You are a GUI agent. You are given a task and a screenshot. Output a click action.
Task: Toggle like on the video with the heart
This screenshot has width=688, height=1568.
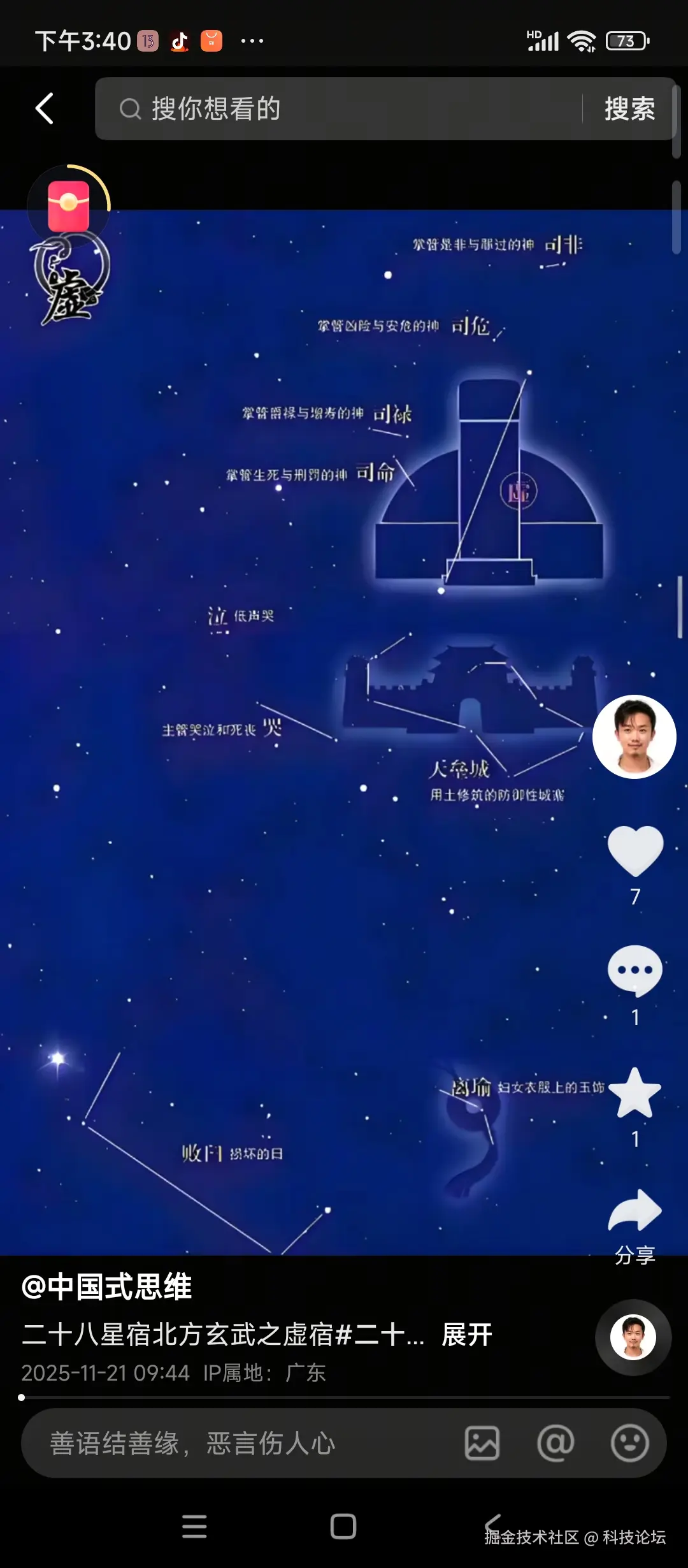(x=633, y=851)
